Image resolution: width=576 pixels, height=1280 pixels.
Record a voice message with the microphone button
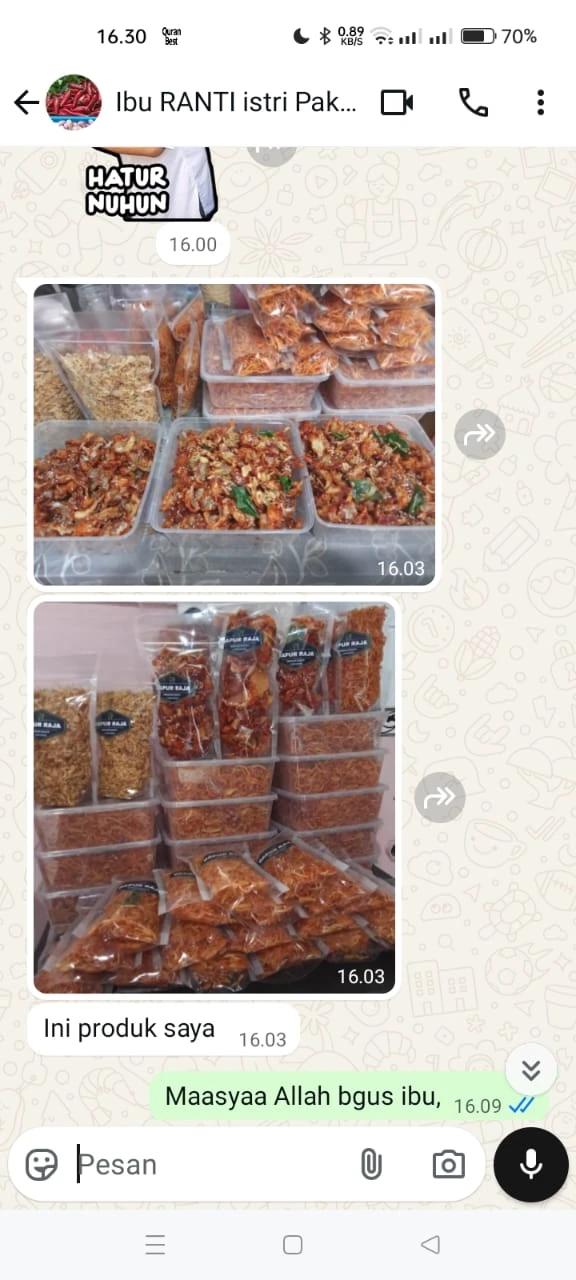point(531,1164)
